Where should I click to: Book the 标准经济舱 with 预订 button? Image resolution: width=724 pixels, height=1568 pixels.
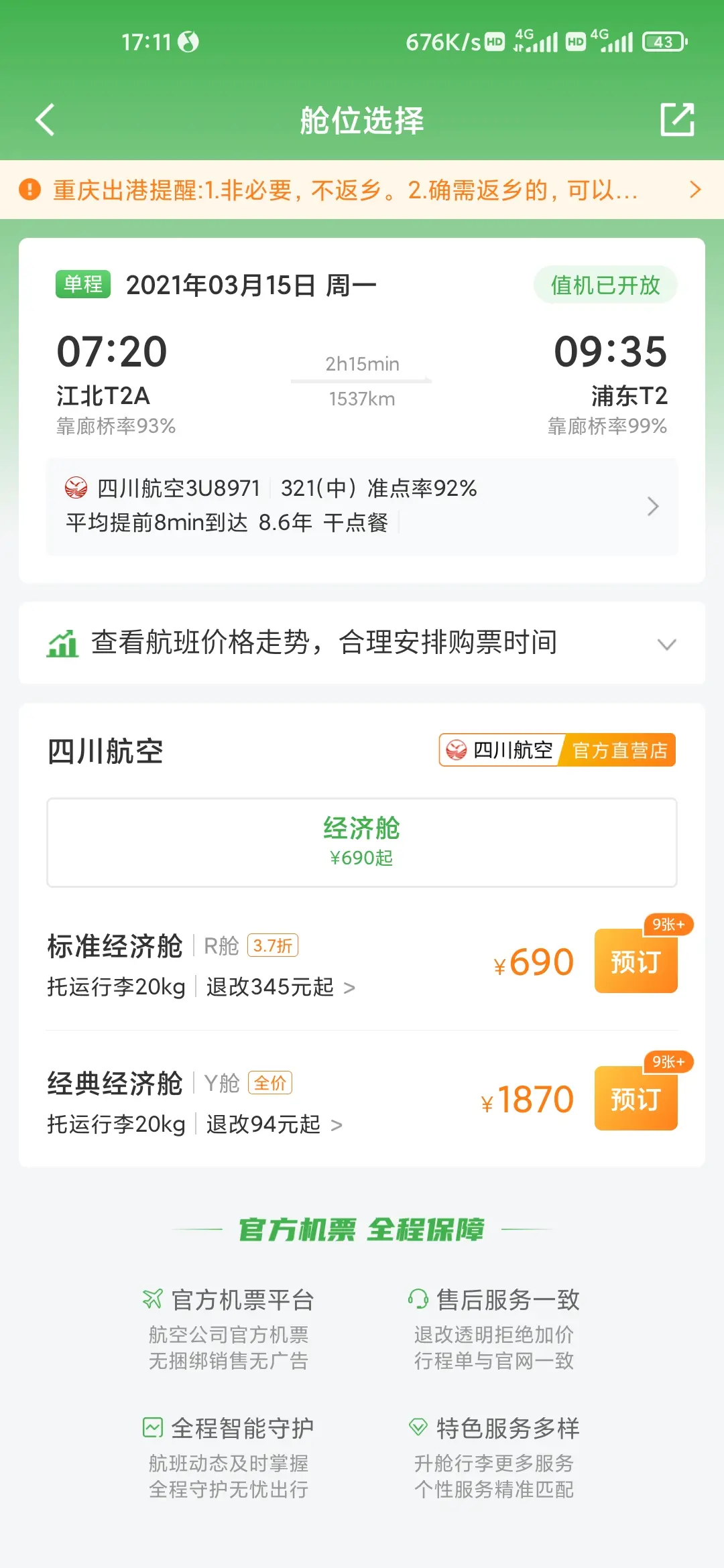(635, 961)
